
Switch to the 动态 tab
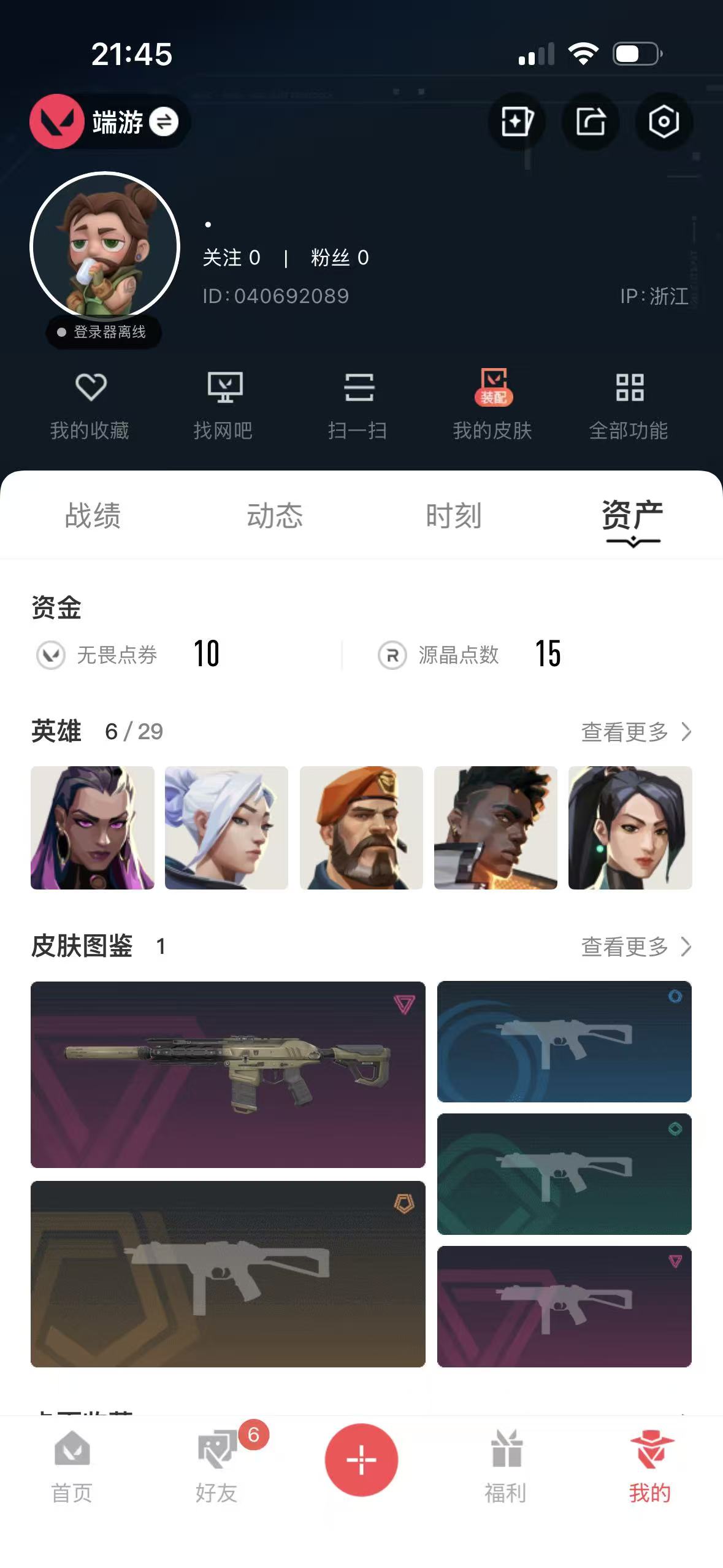274,515
